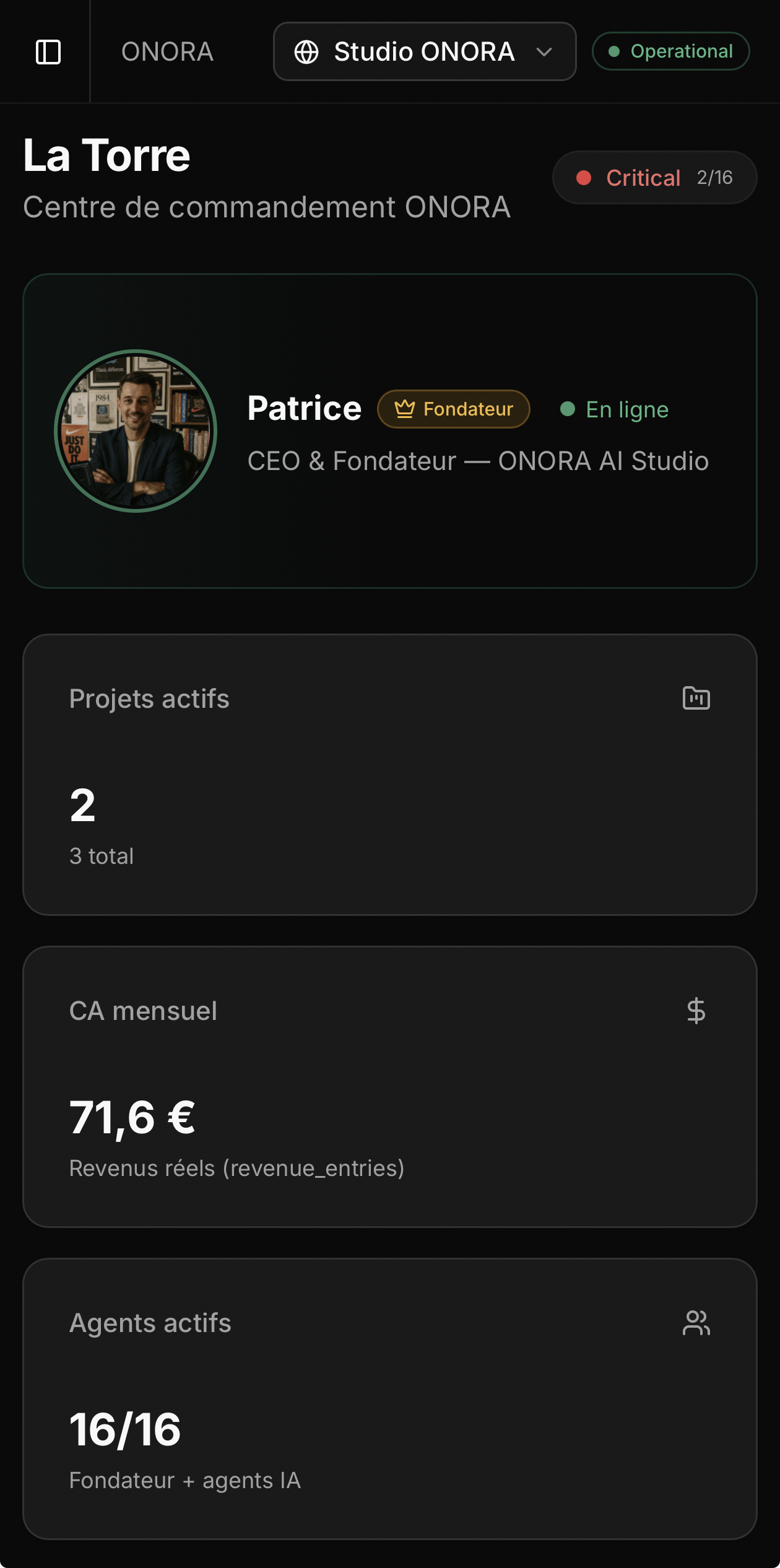Screen dimensions: 780x1568
Task: Open the Projets actifs folder icon
Action: pos(696,699)
